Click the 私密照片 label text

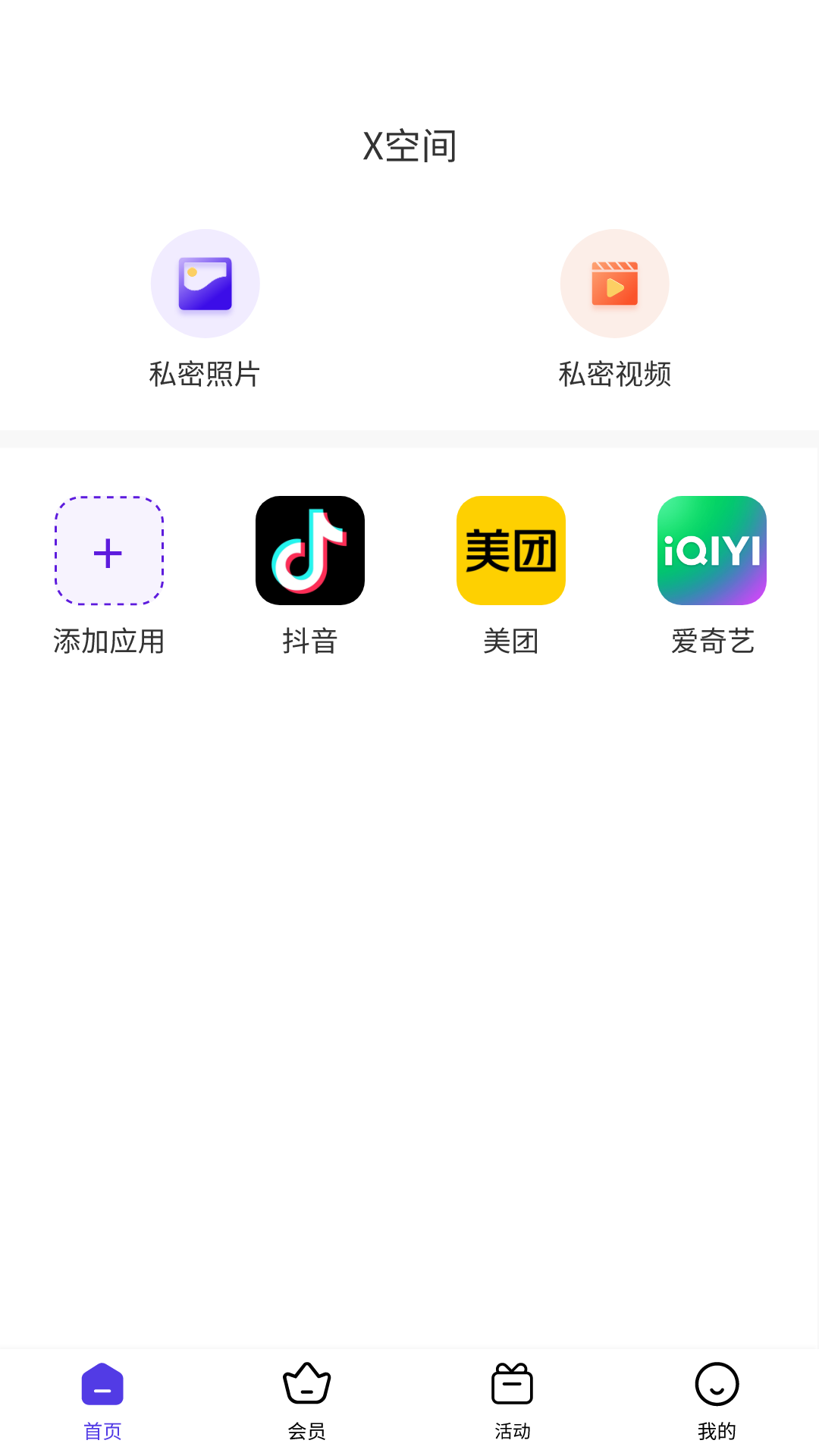205,373
